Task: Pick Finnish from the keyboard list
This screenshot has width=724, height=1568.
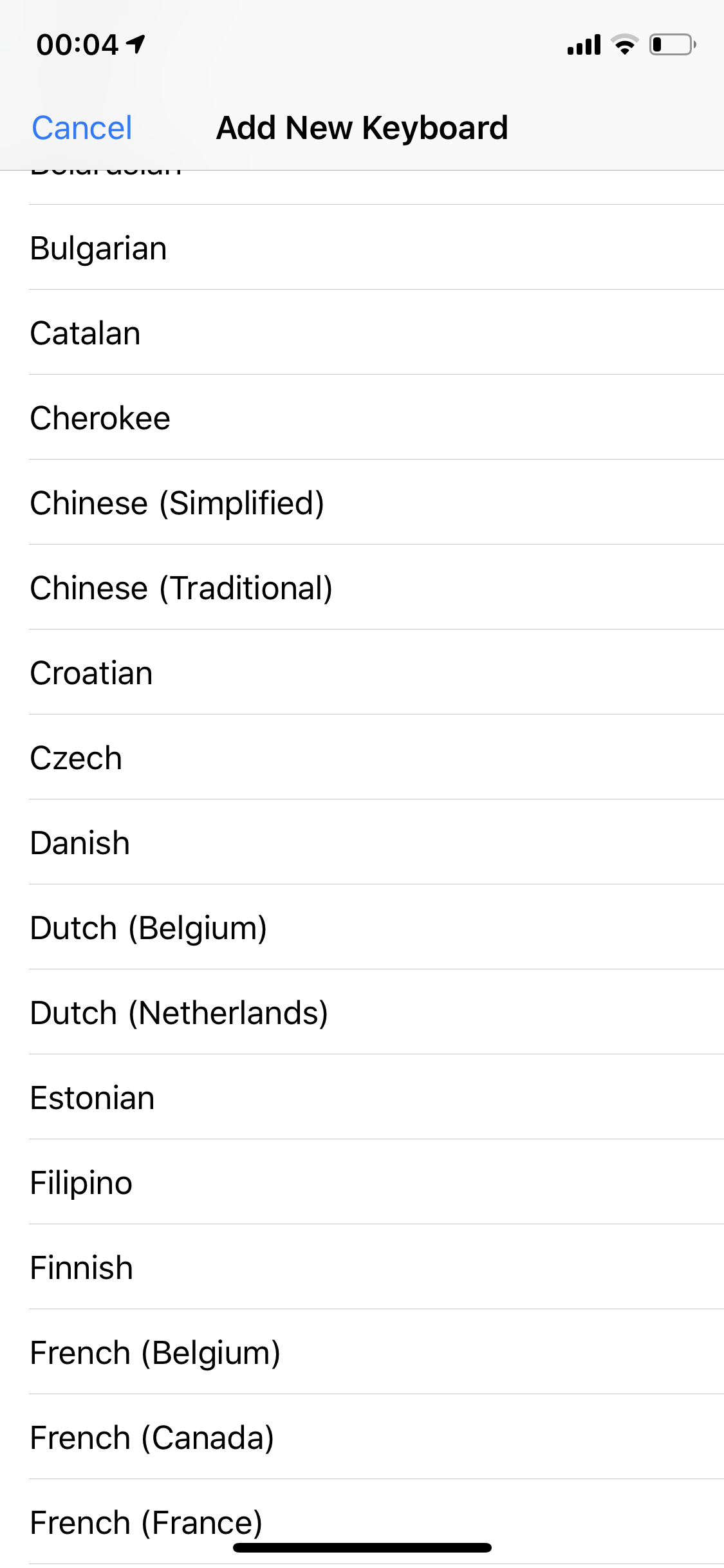Action: (82, 1268)
